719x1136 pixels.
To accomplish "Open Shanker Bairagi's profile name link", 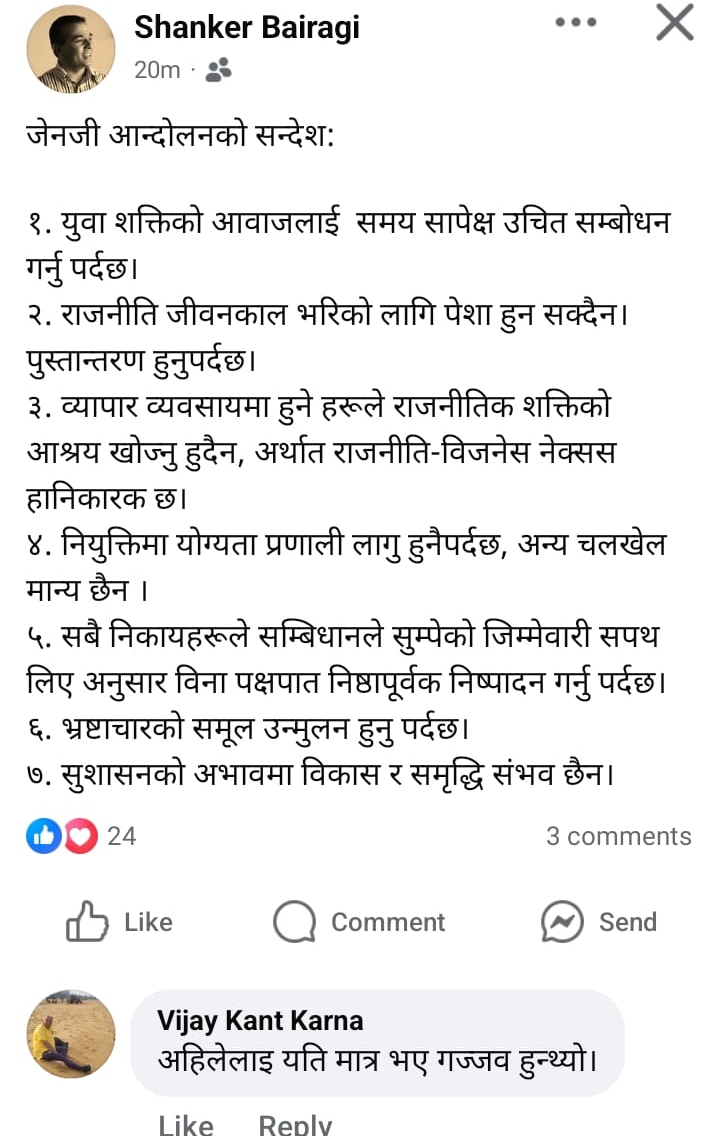I will pos(247,28).
